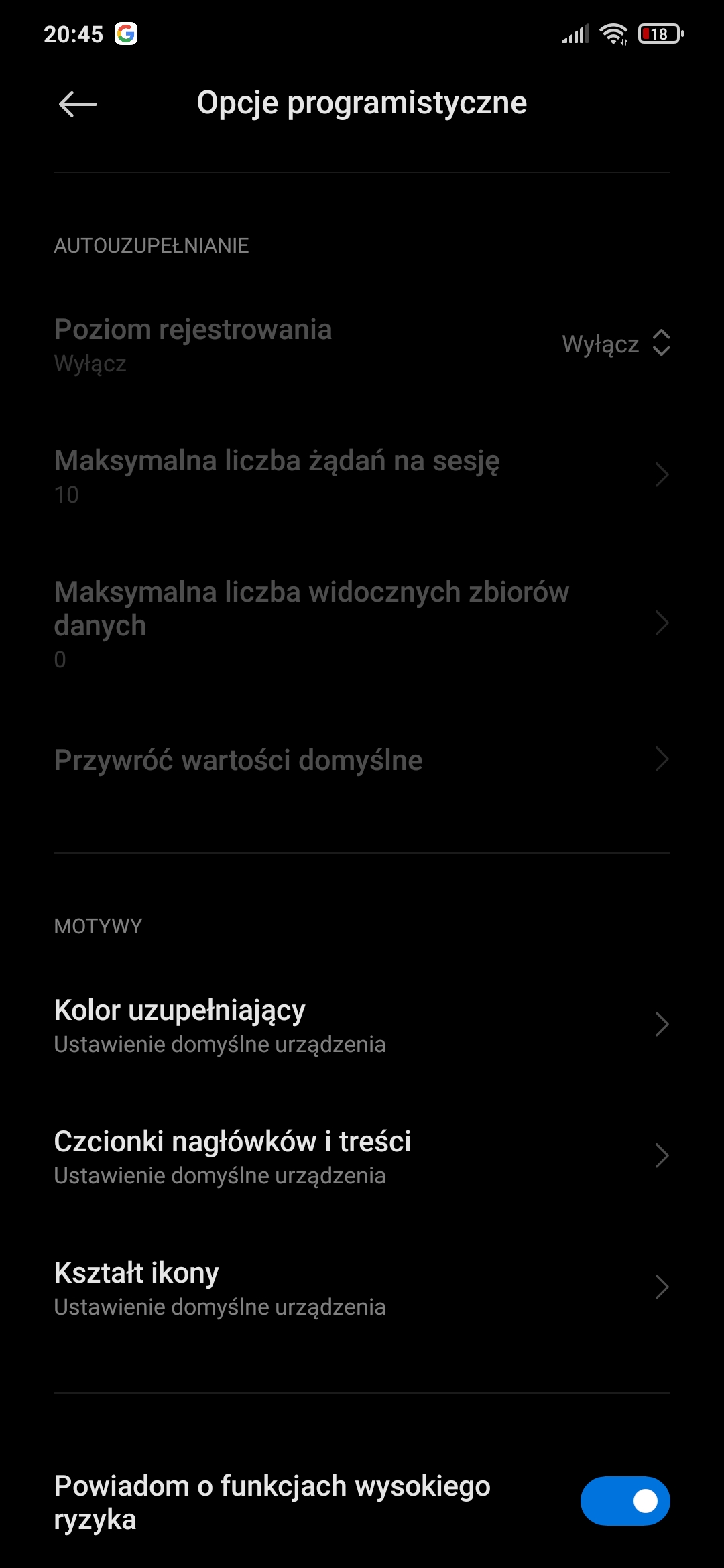Open Poziom rejestrowania dropdown
The width and height of the screenshot is (724, 1568).
615,344
